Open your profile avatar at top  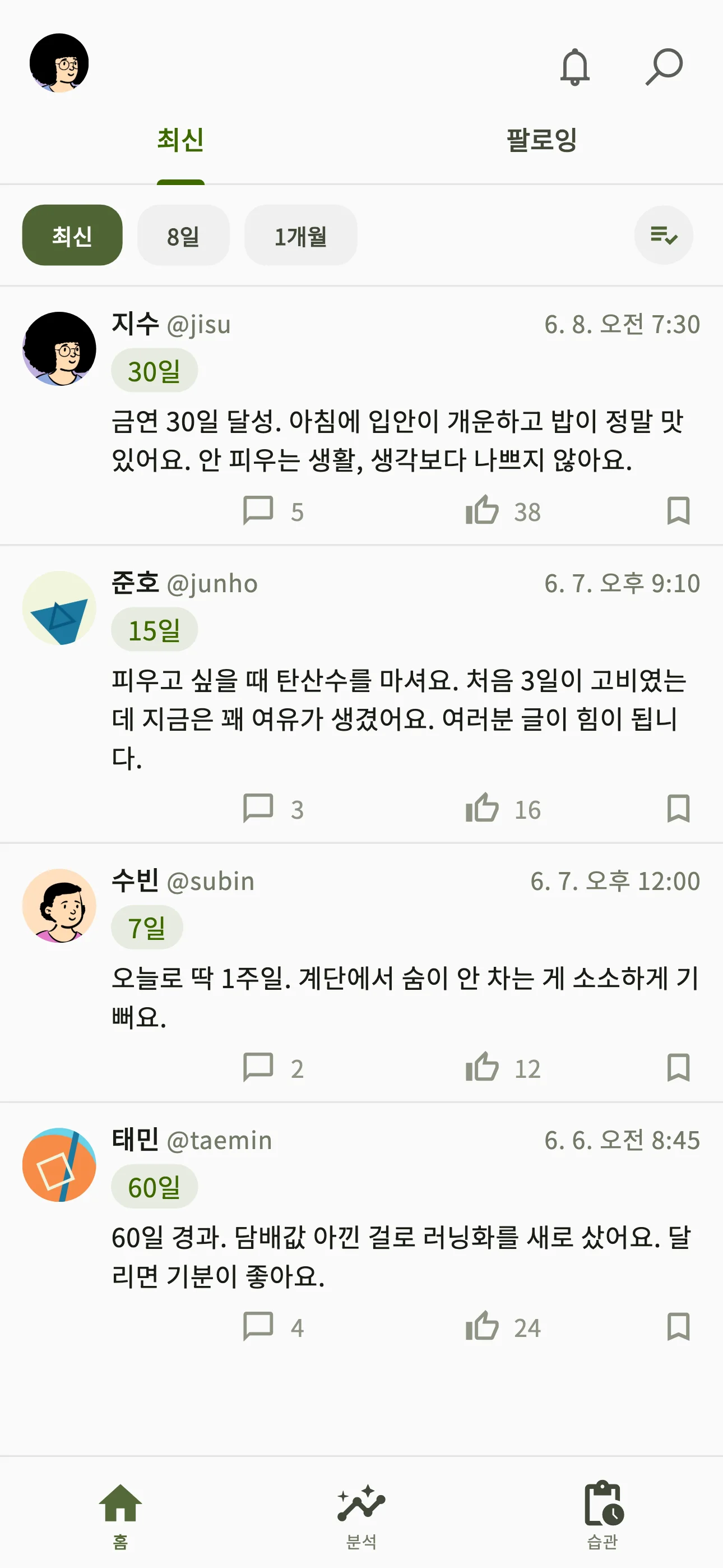click(59, 63)
